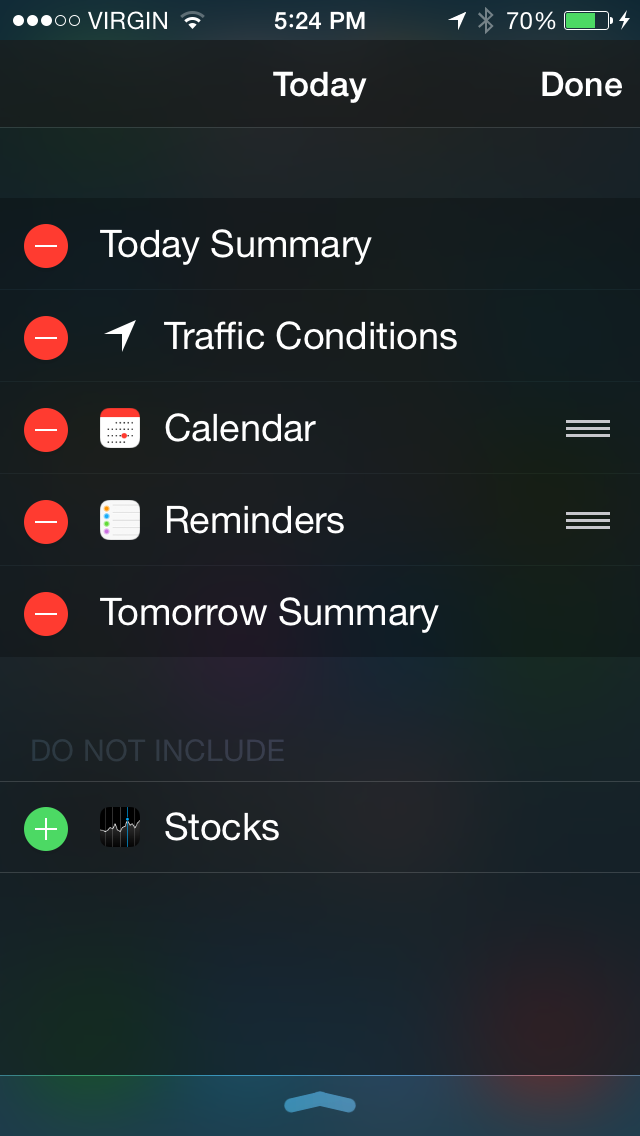The width and height of the screenshot is (640, 1136).
Task: Tap the Calendar reorder handle
Action: tap(588, 429)
